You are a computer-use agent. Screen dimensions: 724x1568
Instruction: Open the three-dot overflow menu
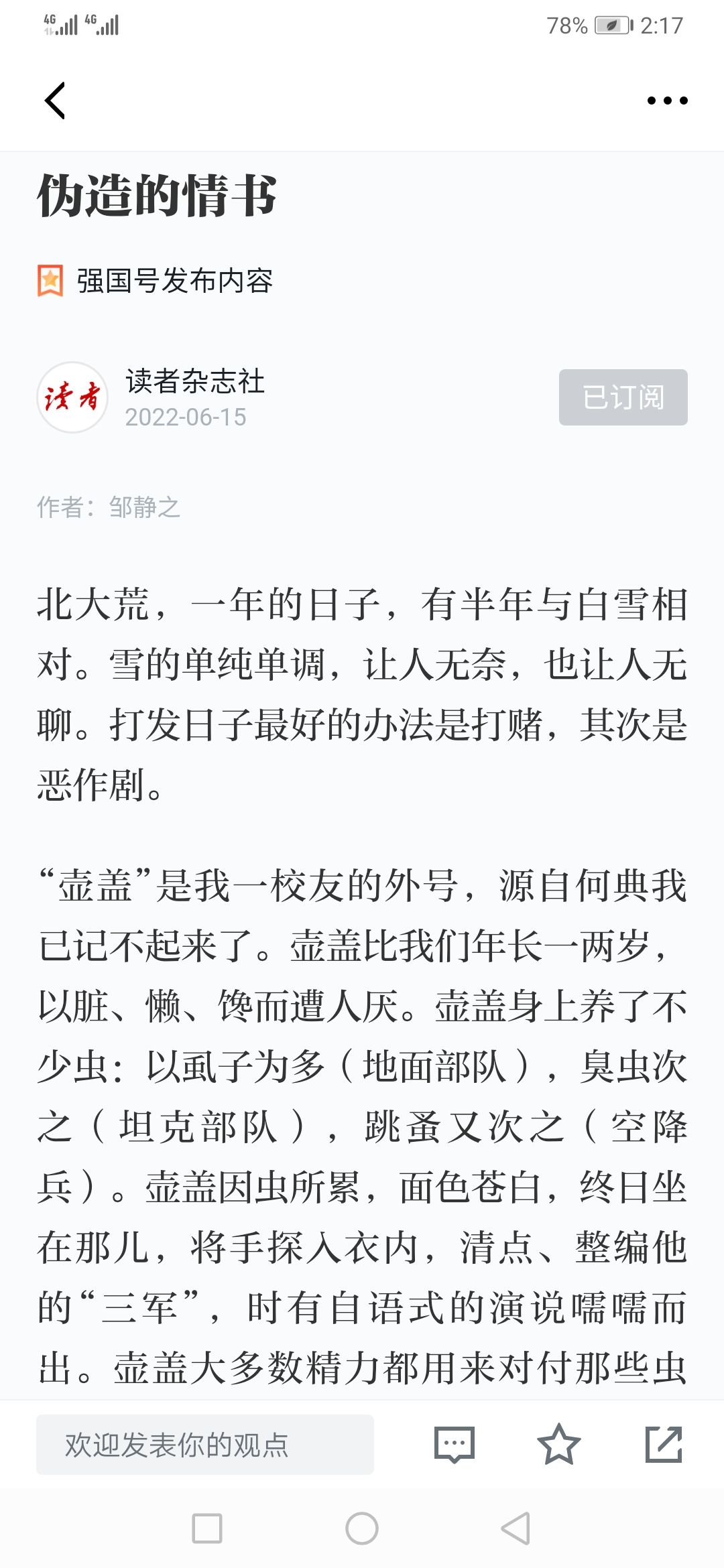tap(667, 101)
